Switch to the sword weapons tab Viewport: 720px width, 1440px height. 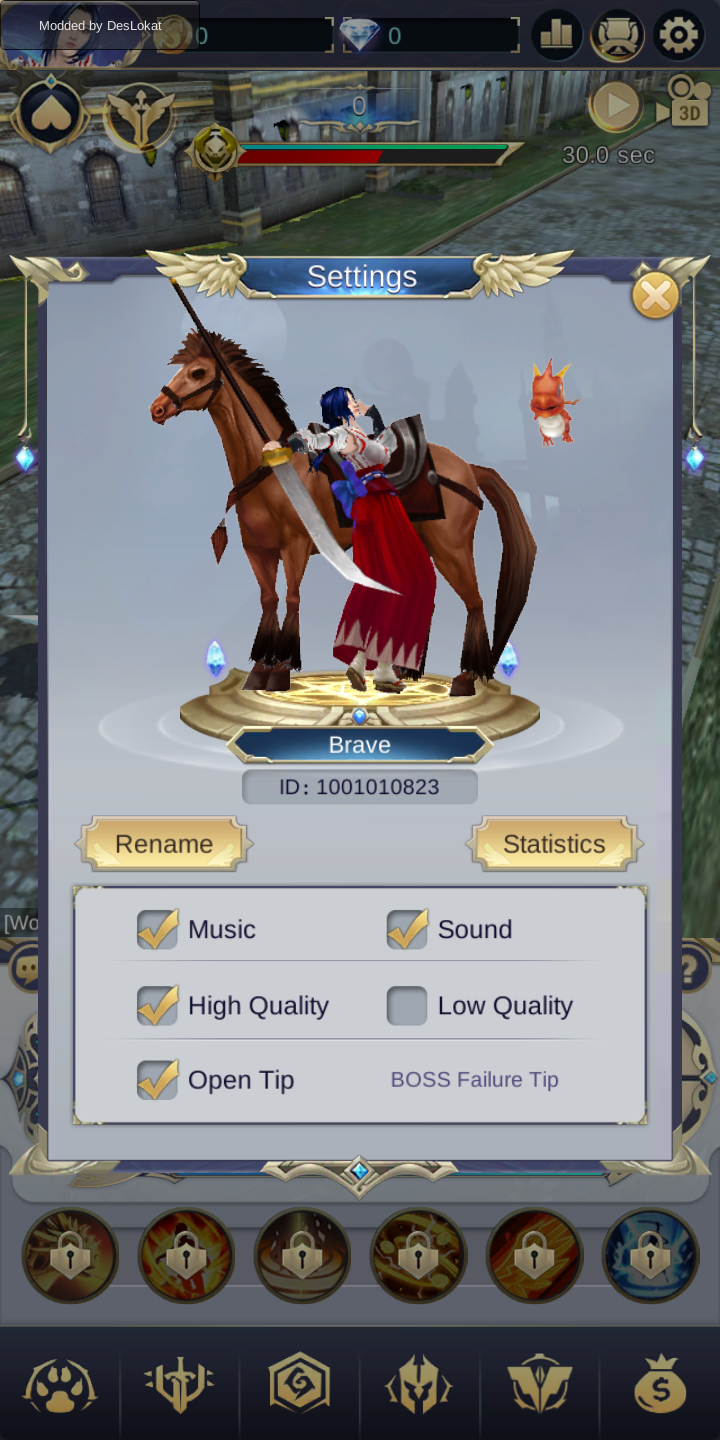(180, 1386)
